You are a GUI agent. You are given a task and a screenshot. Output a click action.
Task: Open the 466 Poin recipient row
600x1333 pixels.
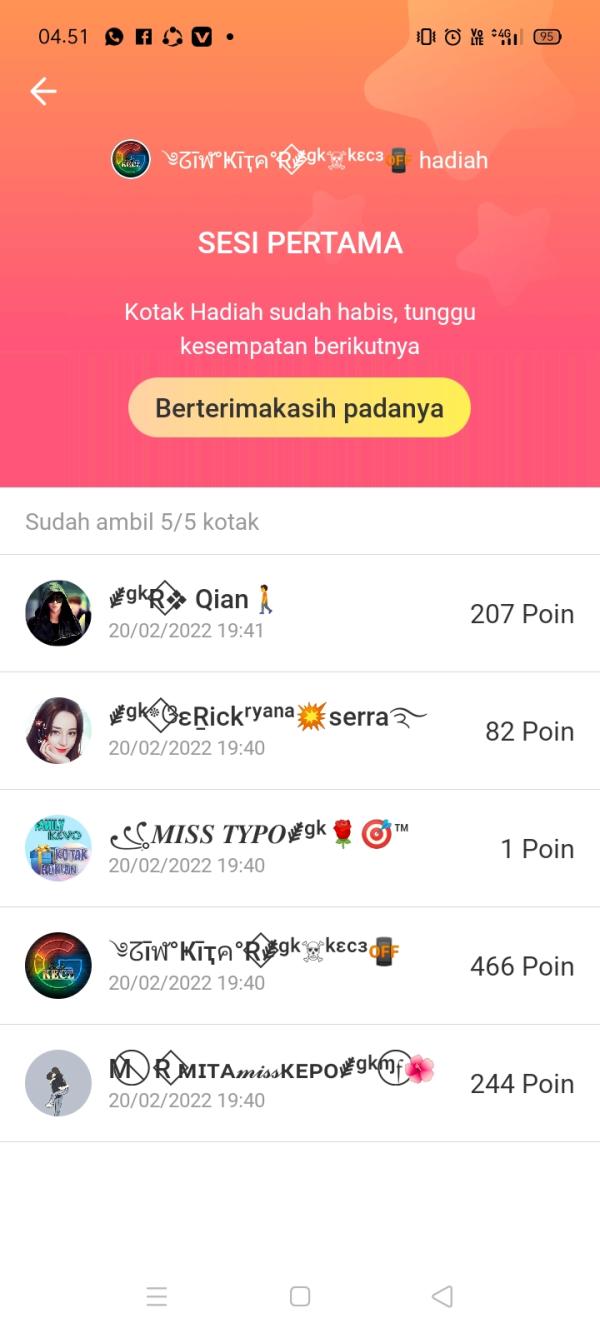click(x=300, y=965)
